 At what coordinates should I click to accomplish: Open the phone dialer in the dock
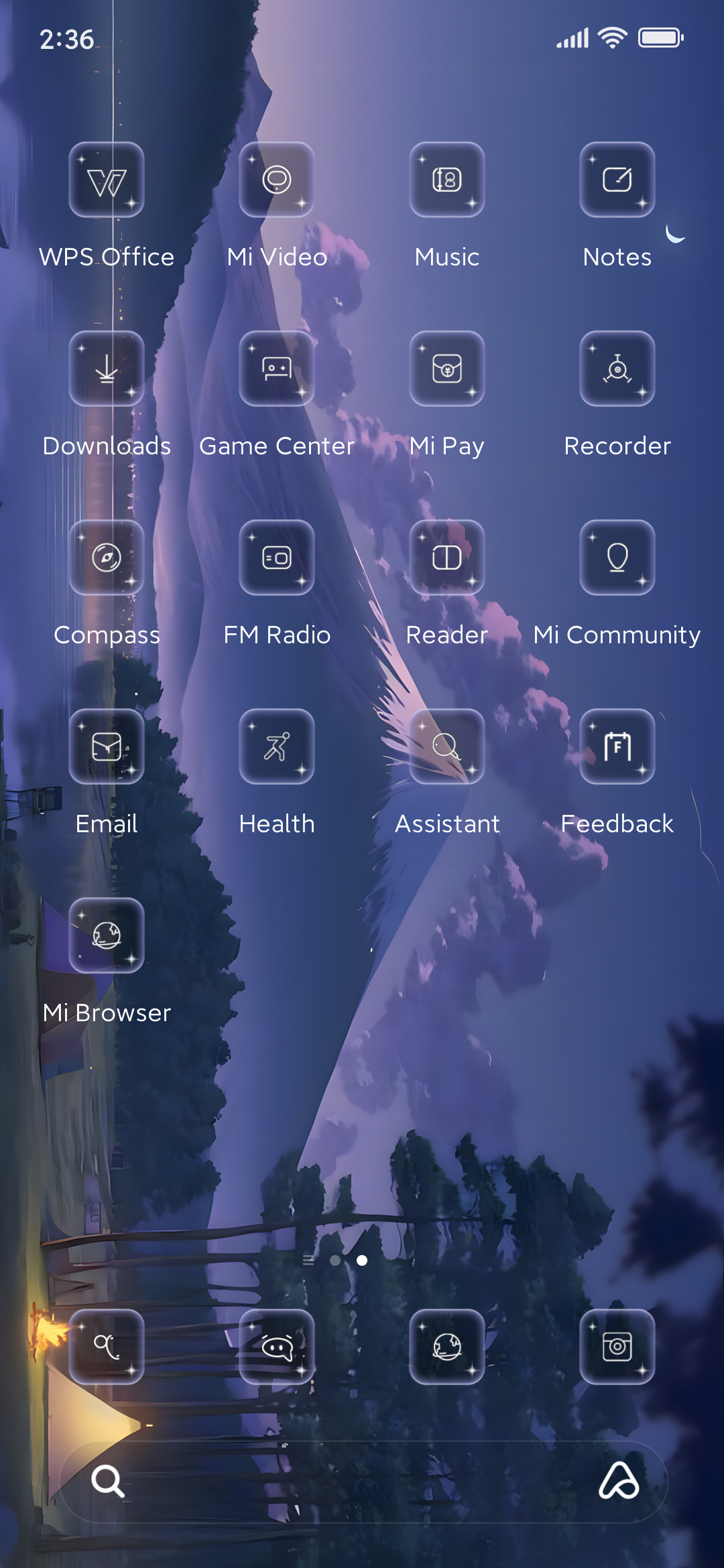click(107, 1347)
